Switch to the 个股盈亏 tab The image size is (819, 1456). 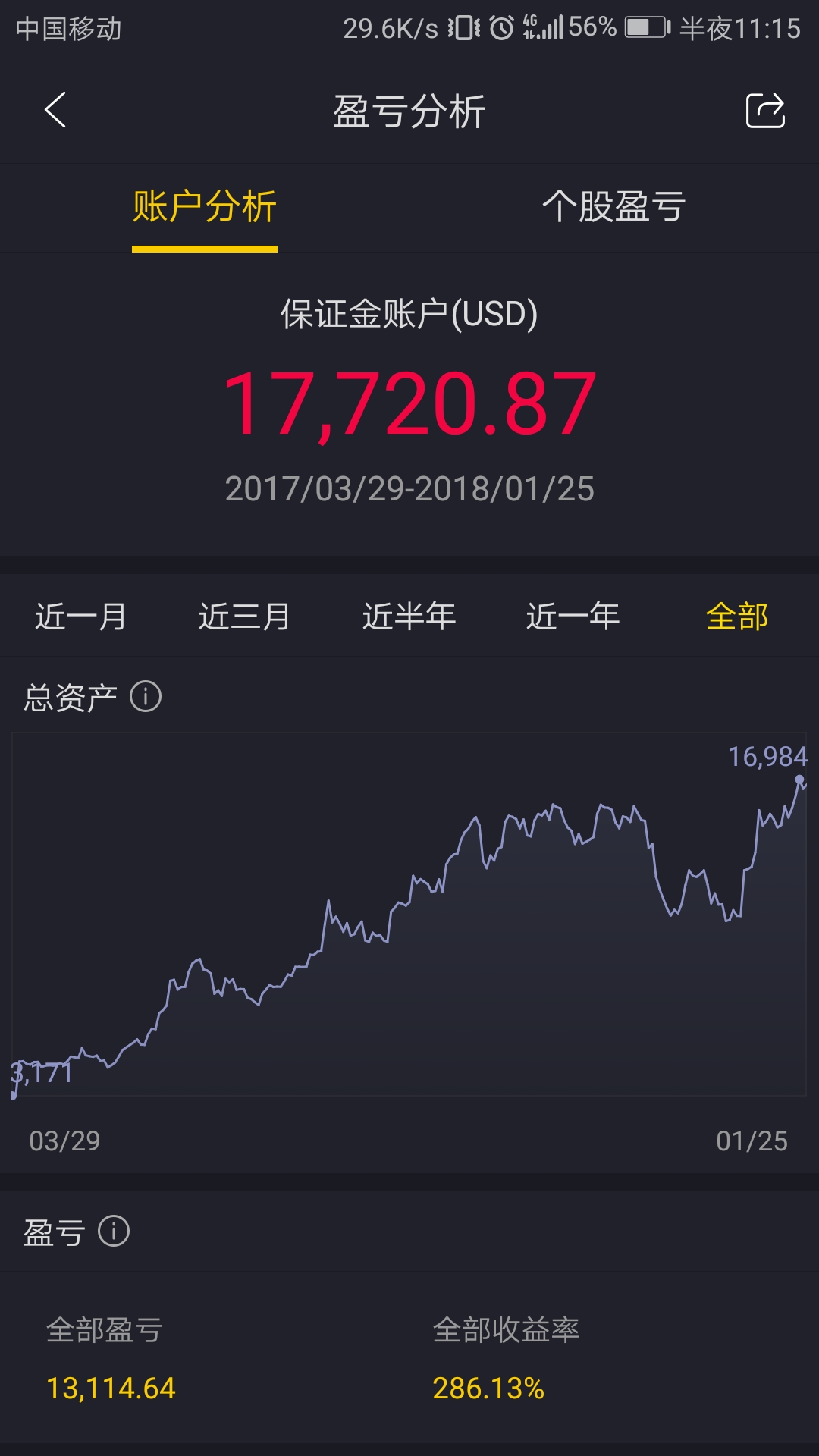point(614,207)
